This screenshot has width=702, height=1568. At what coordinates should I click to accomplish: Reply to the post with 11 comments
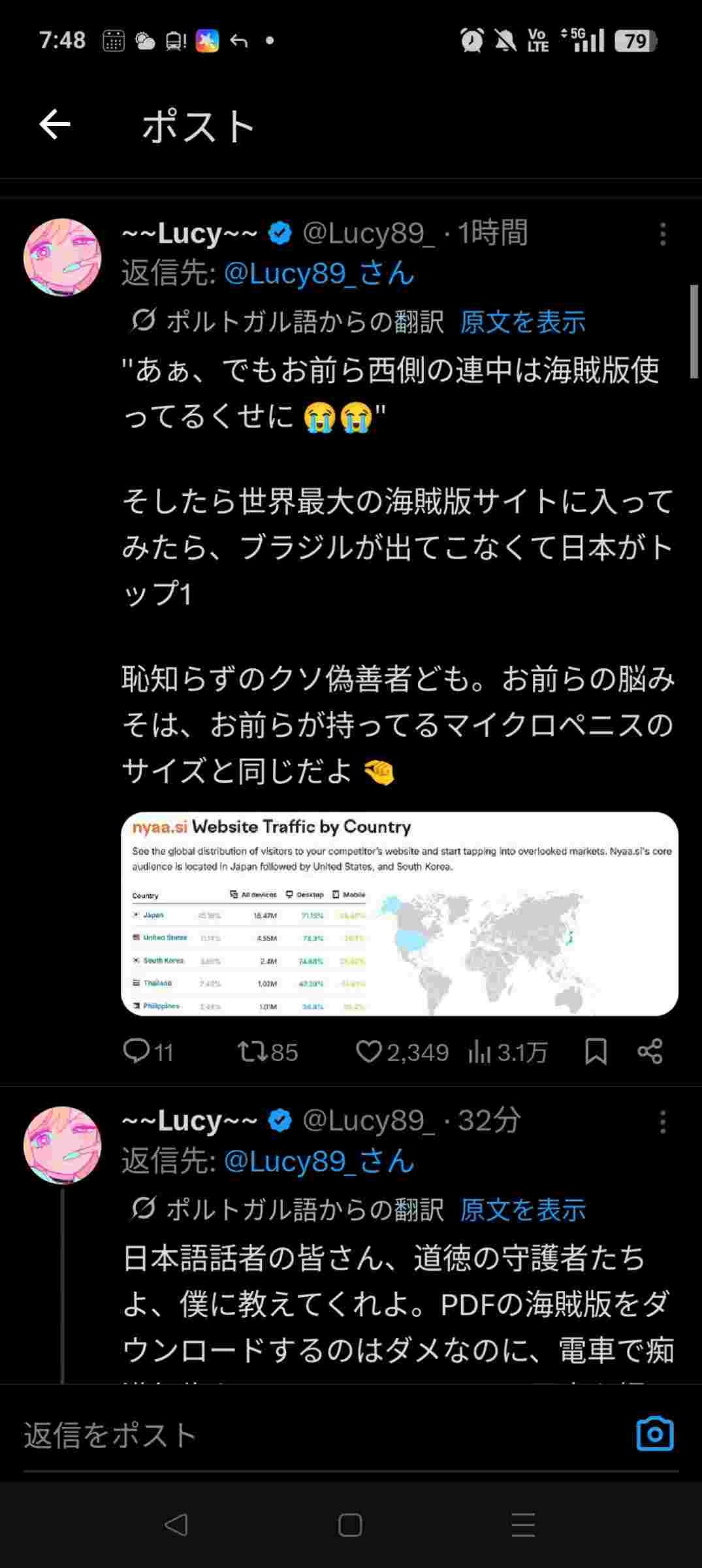(137, 1051)
